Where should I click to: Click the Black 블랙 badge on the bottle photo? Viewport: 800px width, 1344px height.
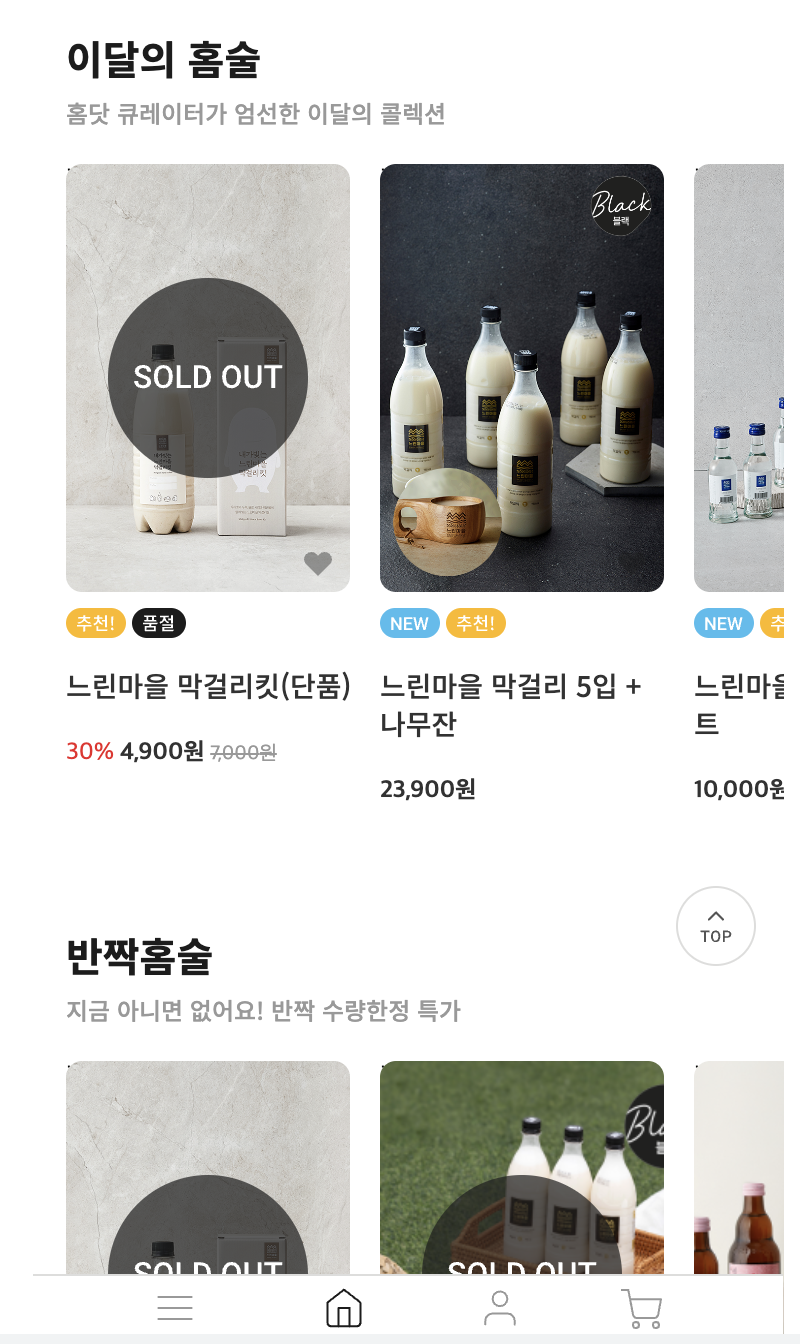[x=622, y=207]
